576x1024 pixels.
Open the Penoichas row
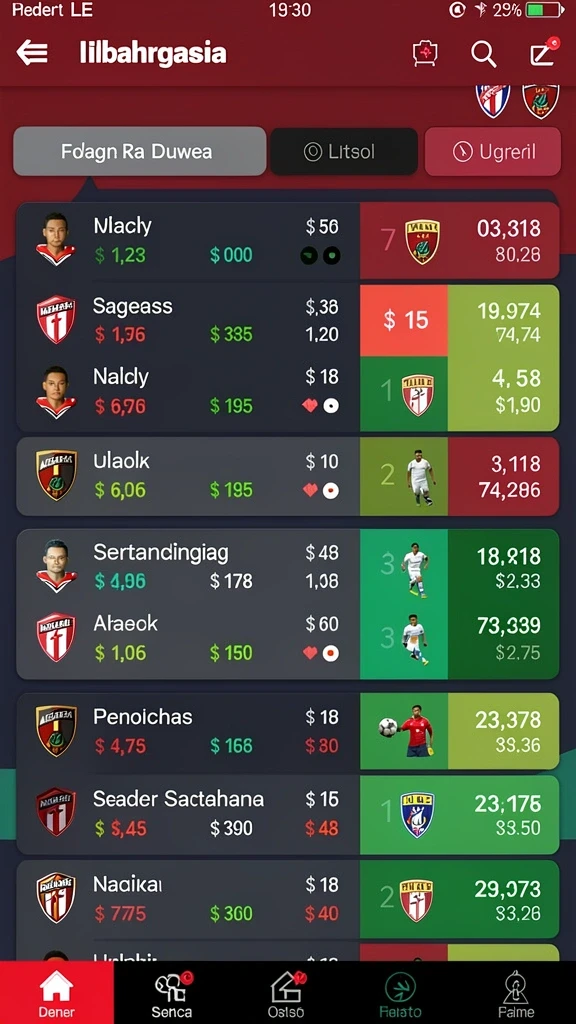(288, 731)
